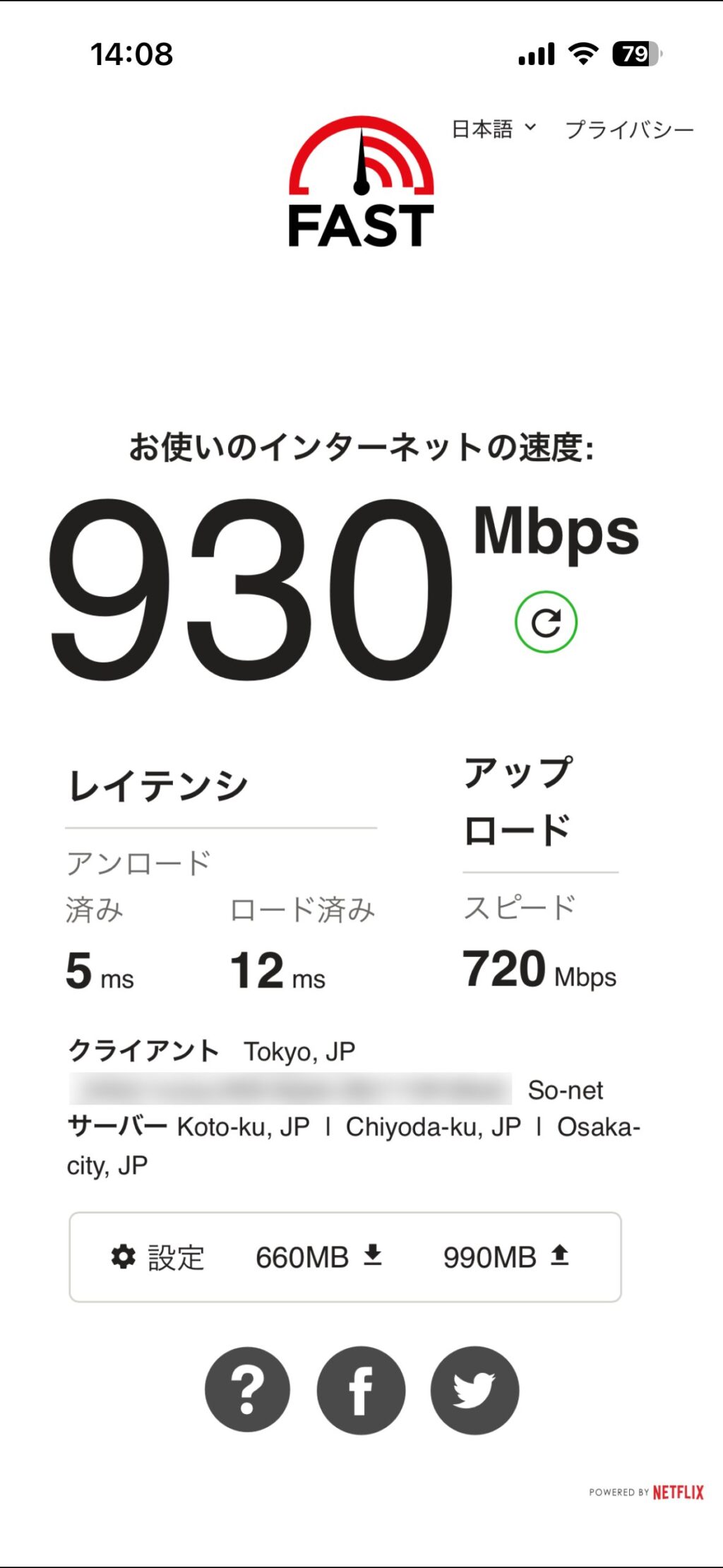723x1568 pixels.
Task: Open the プライバシー link
Action: click(629, 130)
